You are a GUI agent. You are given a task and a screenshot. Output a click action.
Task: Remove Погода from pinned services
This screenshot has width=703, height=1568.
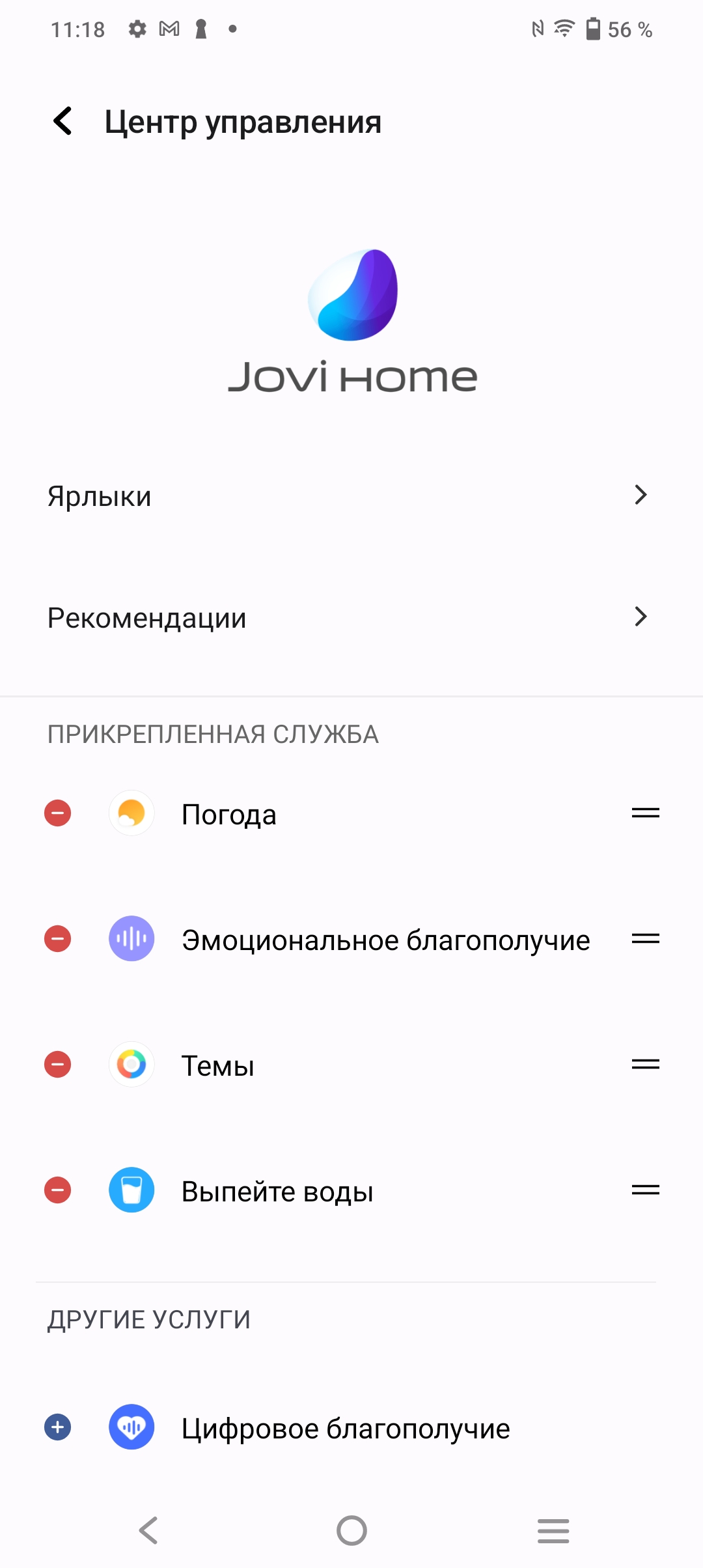pos(58,813)
